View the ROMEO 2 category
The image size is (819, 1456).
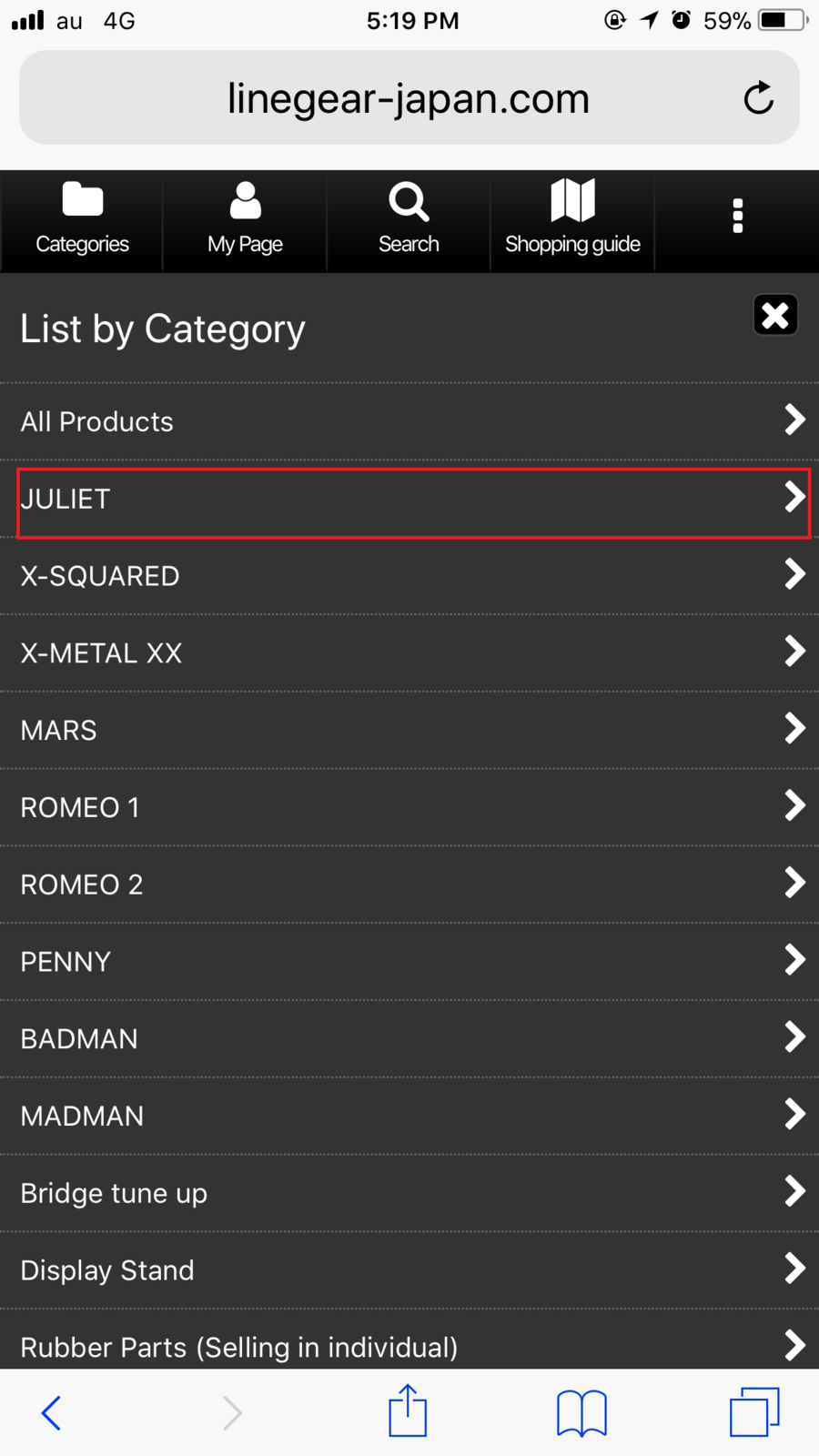pos(409,885)
